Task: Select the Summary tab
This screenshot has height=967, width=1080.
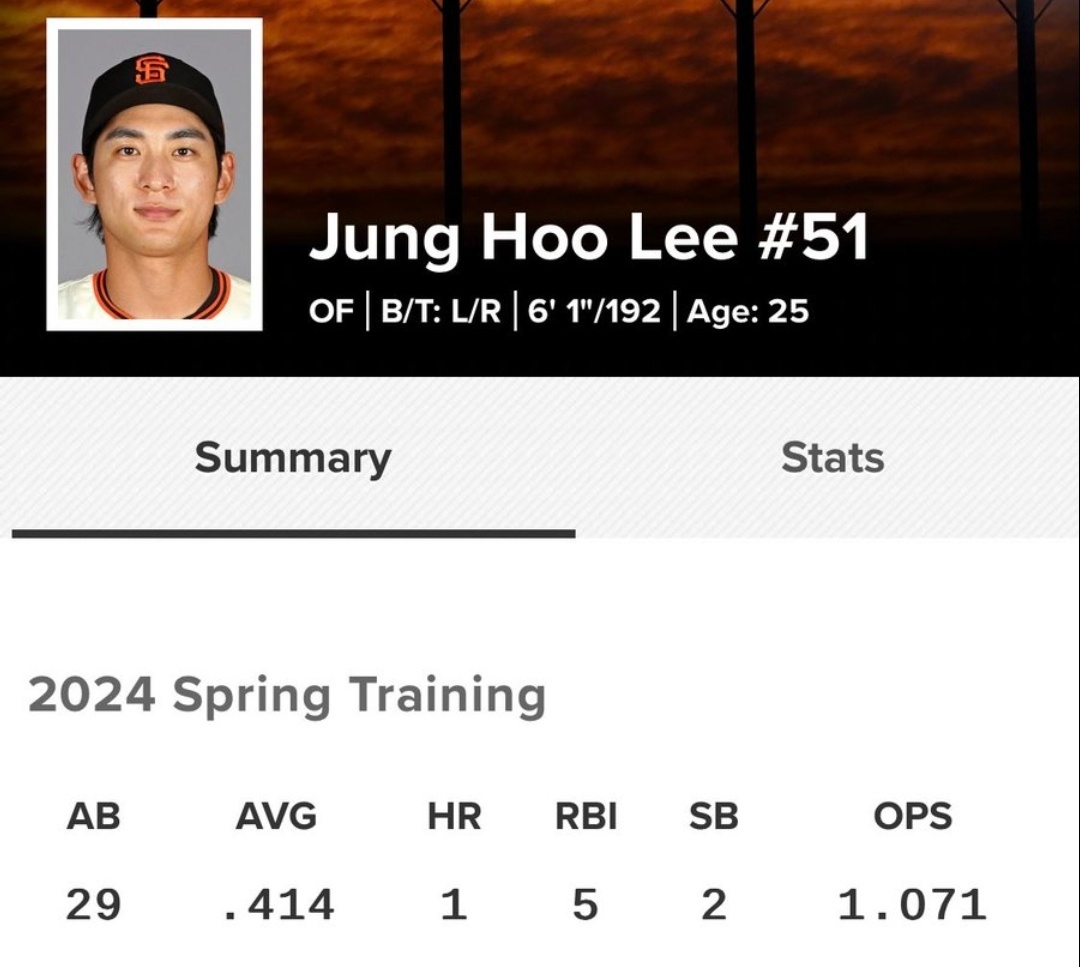Action: [x=293, y=457]
